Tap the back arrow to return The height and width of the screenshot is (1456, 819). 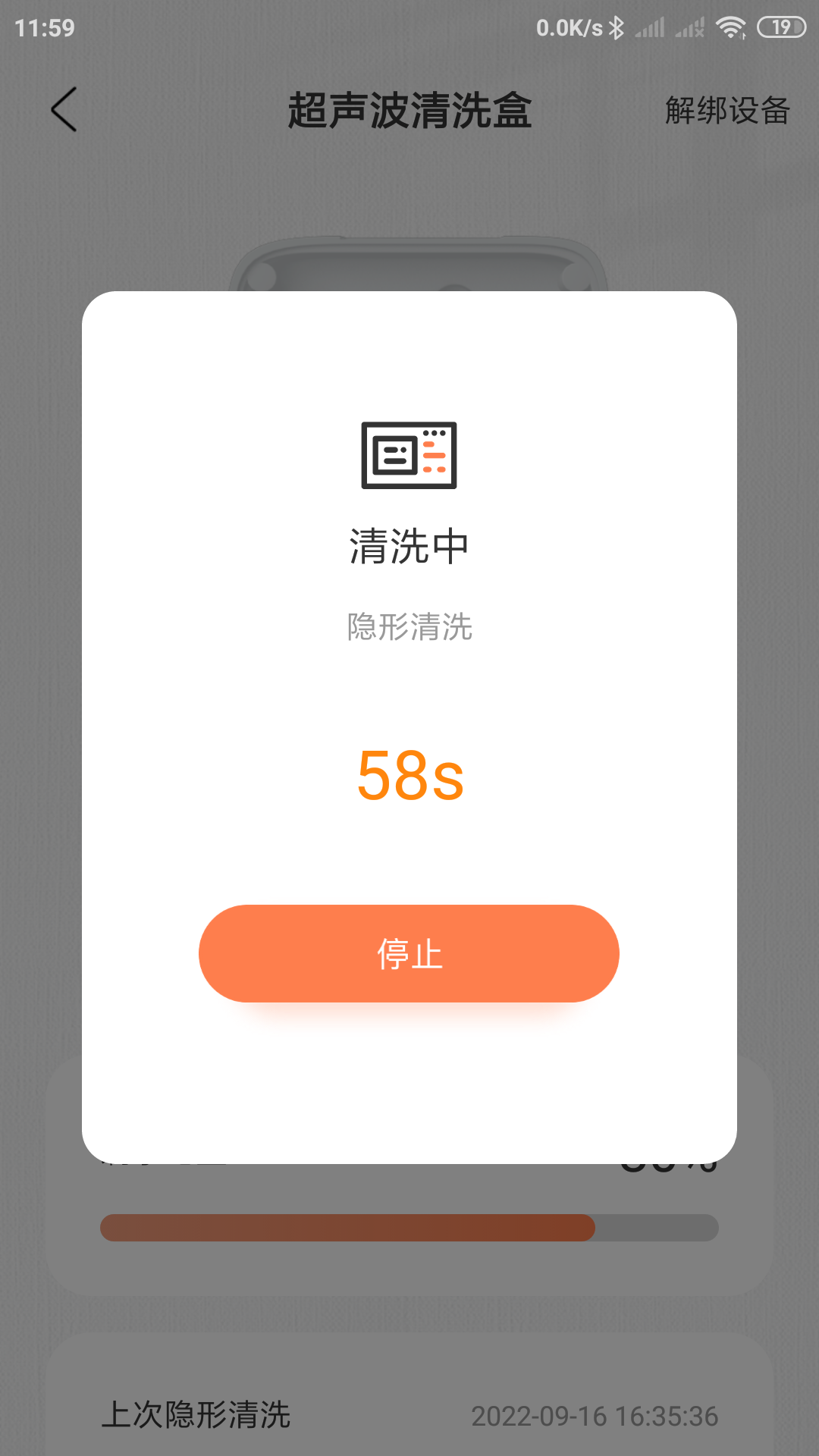point(64,110)
